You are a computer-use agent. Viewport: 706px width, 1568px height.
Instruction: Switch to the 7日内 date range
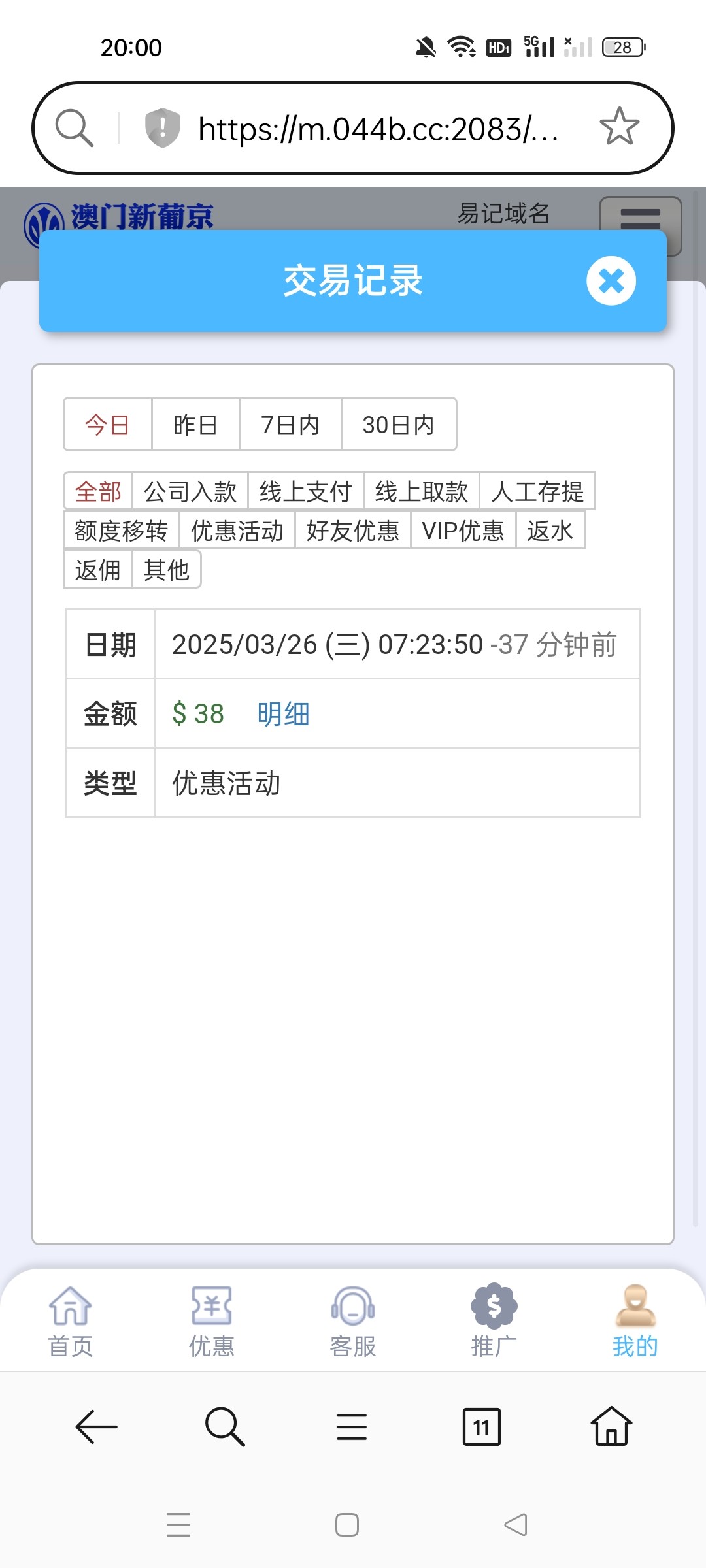point(290,425)
